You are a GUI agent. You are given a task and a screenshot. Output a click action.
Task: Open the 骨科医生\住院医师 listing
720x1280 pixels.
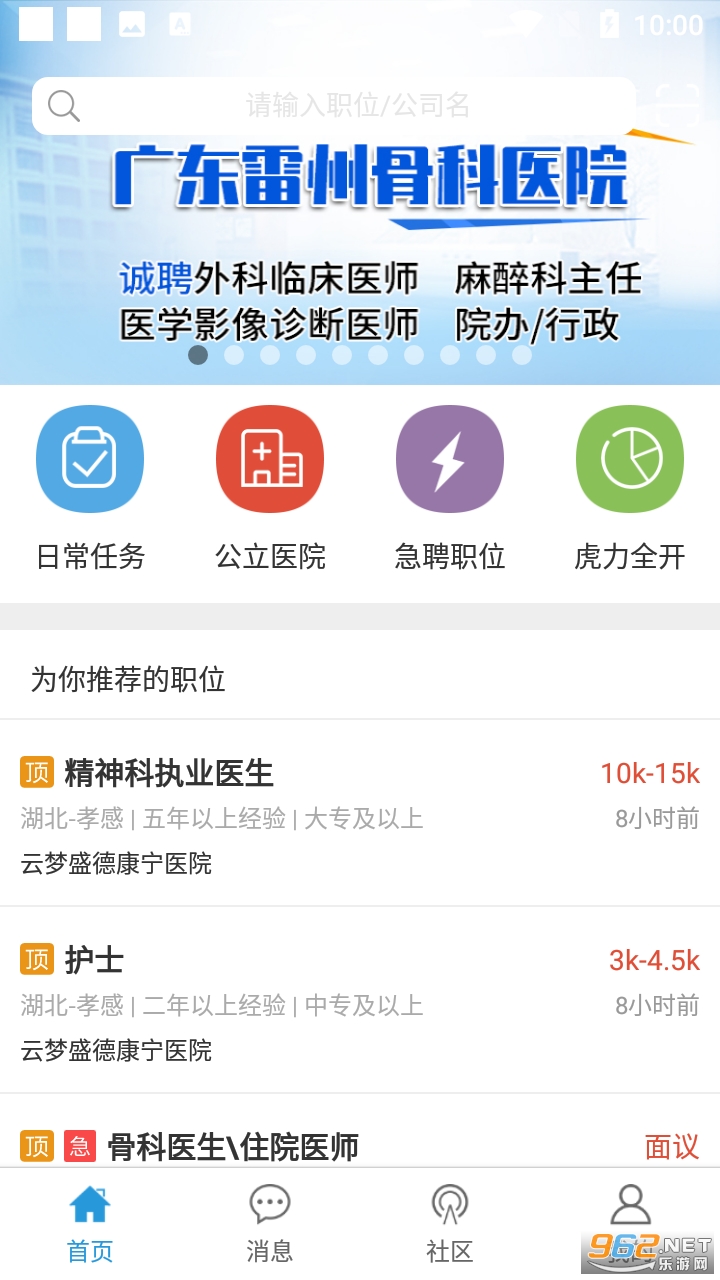360,1145
